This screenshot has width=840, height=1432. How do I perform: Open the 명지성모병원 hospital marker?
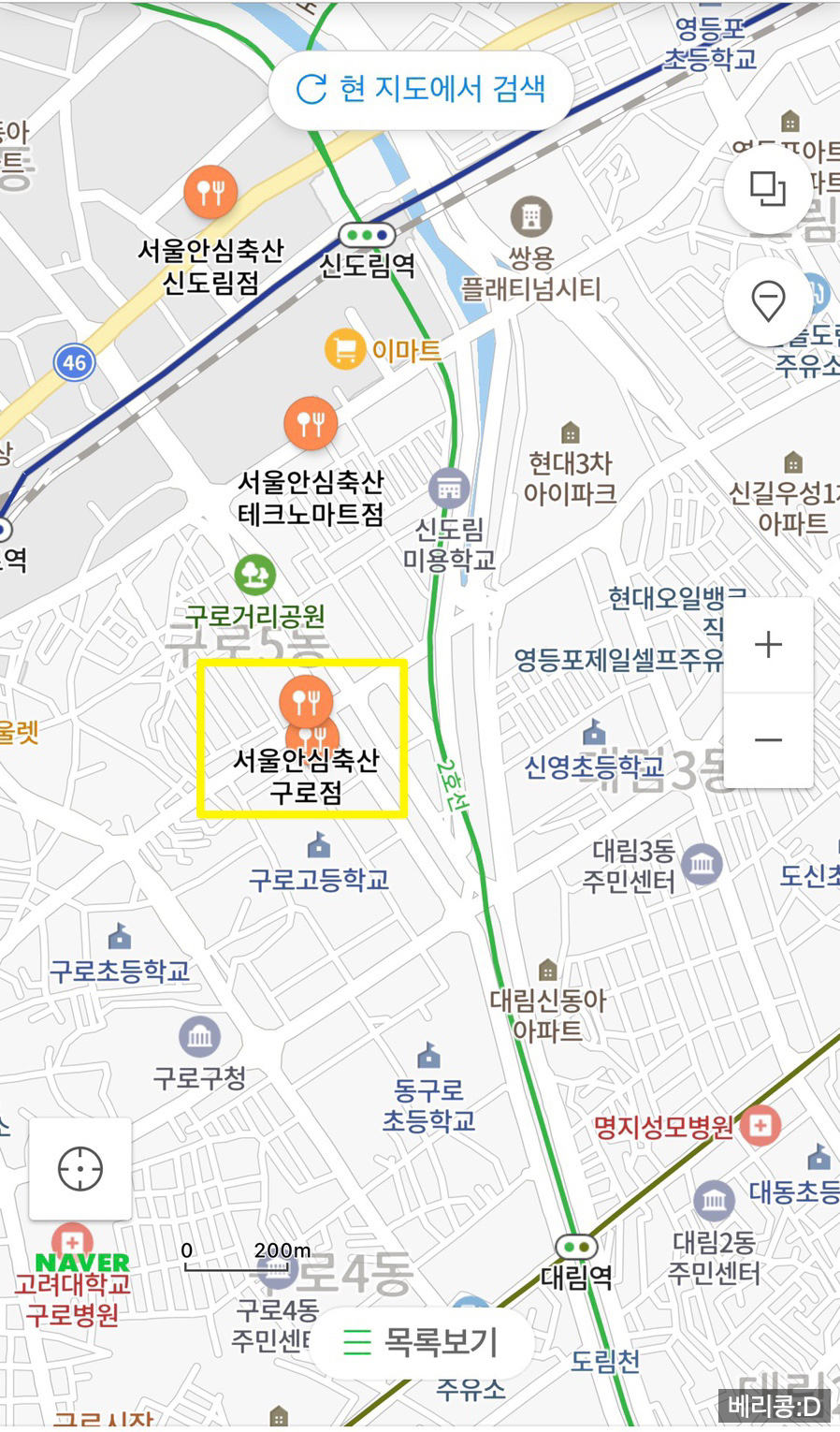coord(760,1125)
